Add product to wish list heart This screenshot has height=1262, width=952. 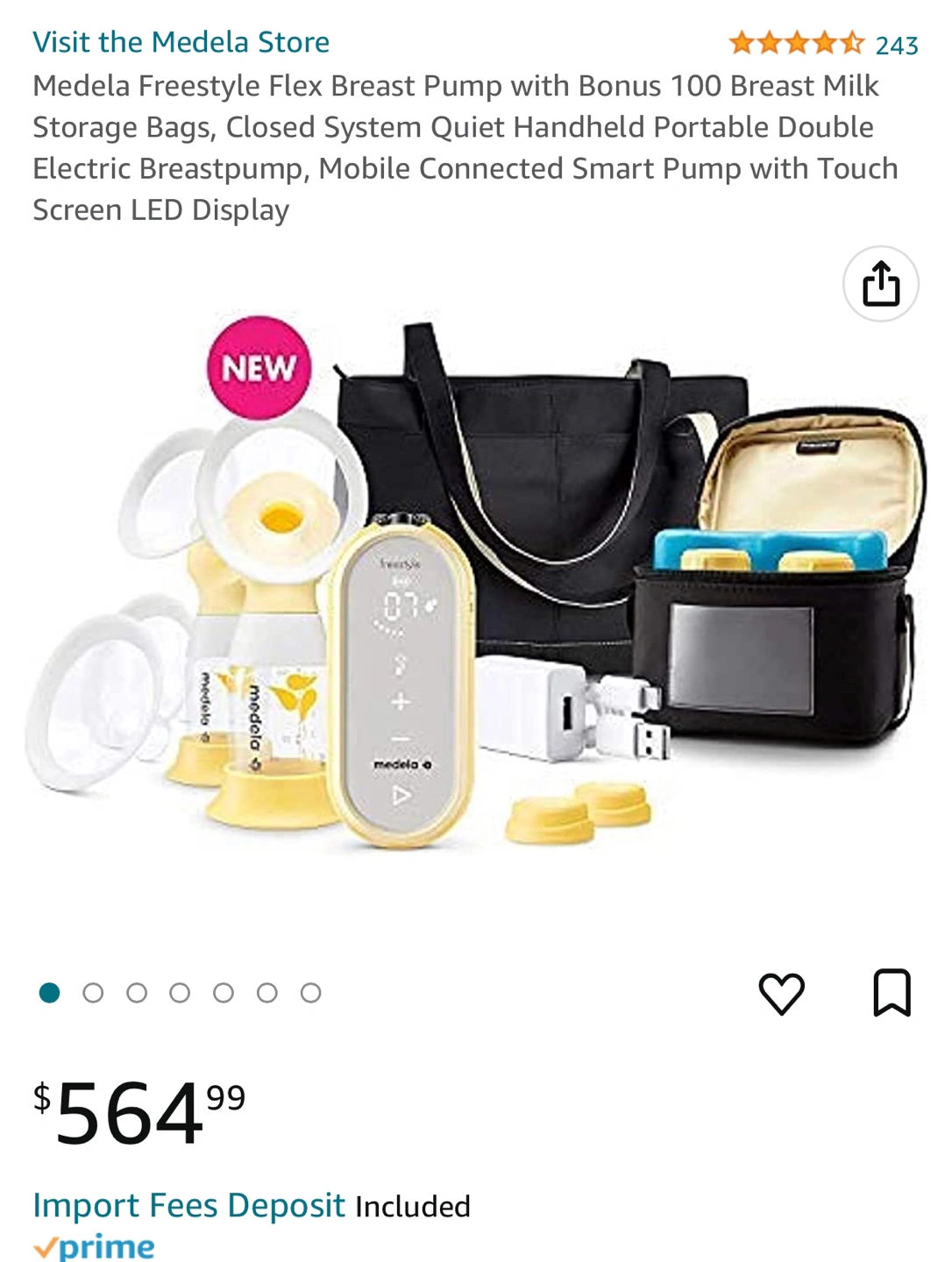coord(781,993)
